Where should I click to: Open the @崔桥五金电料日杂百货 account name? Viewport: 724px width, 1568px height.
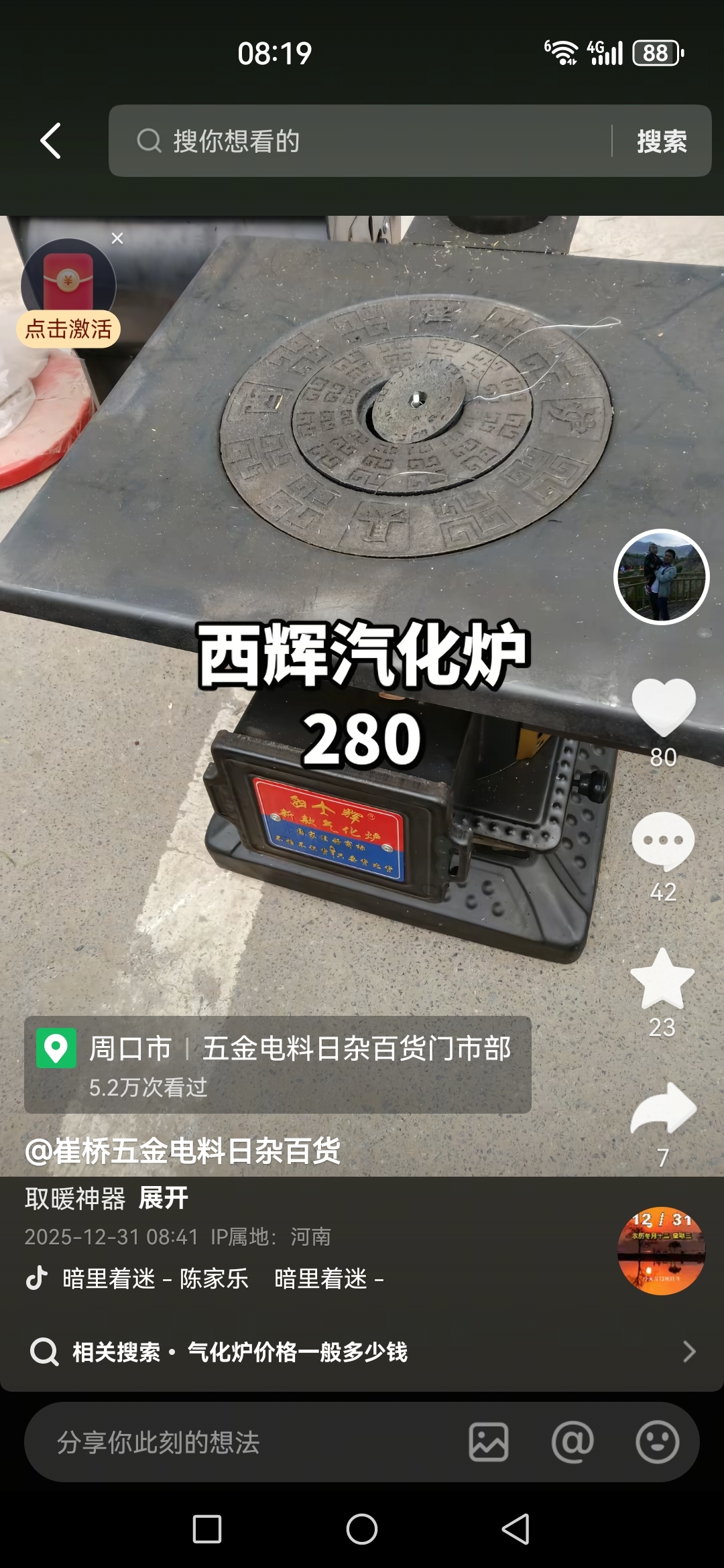point(182,1151)
